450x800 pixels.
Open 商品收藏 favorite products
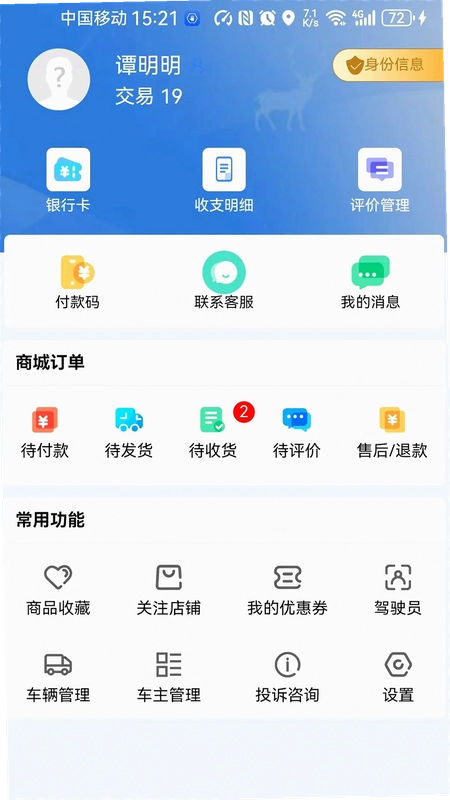[58, 590]
